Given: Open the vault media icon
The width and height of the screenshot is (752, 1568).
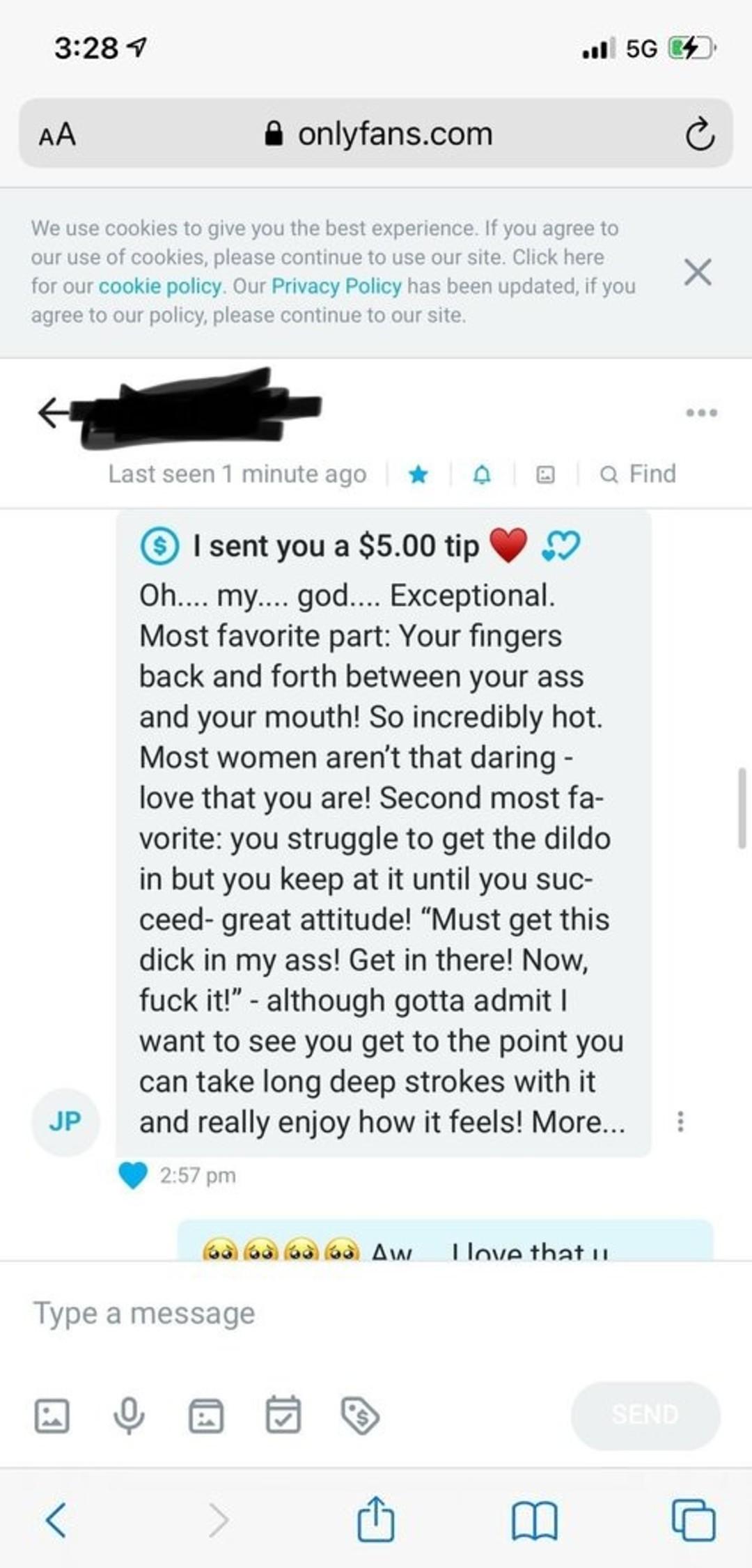Looking at the screenshot, I should pyautogui.click(x=207, y=1416).
